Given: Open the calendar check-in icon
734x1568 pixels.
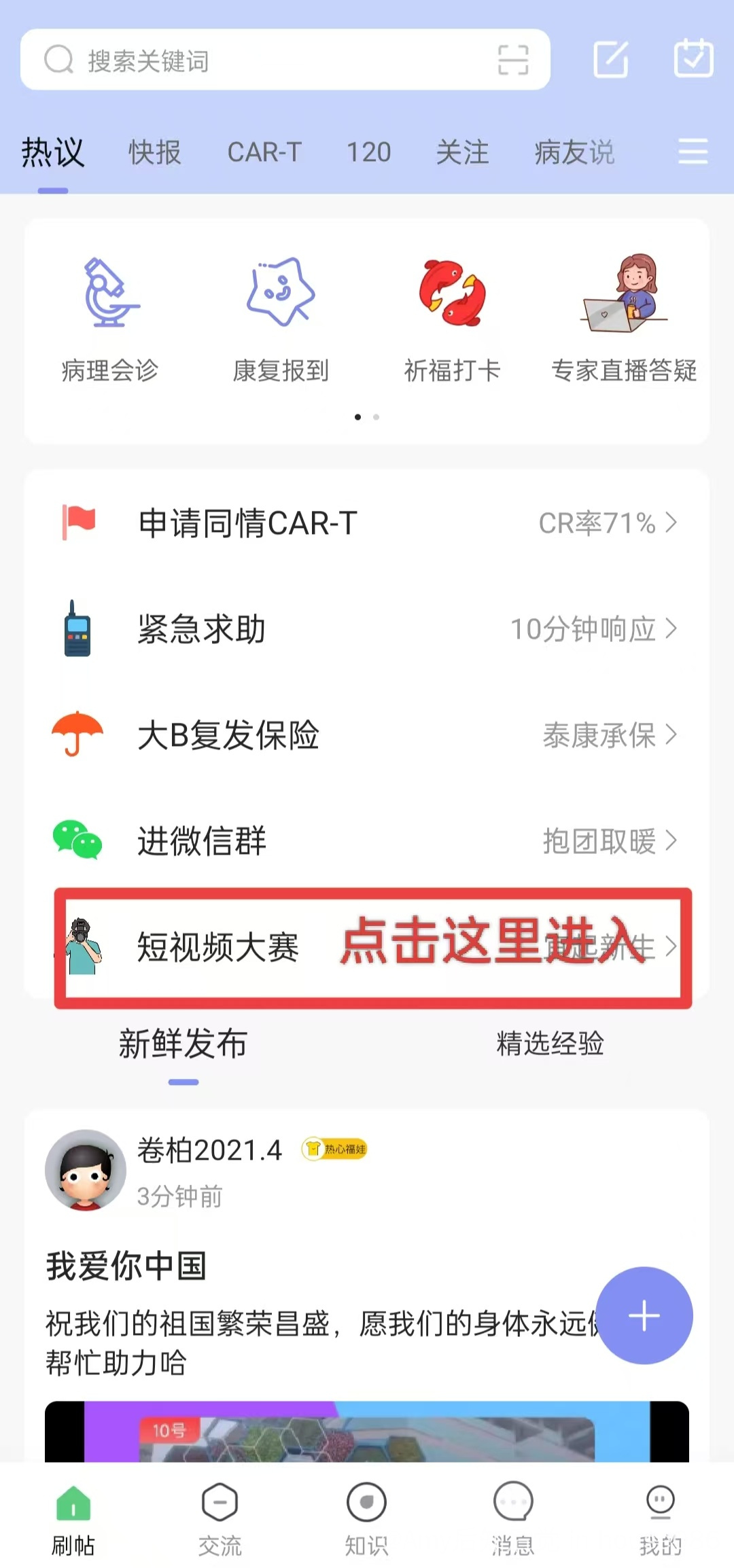Looking at the screenshot, I should coord(693,58).
